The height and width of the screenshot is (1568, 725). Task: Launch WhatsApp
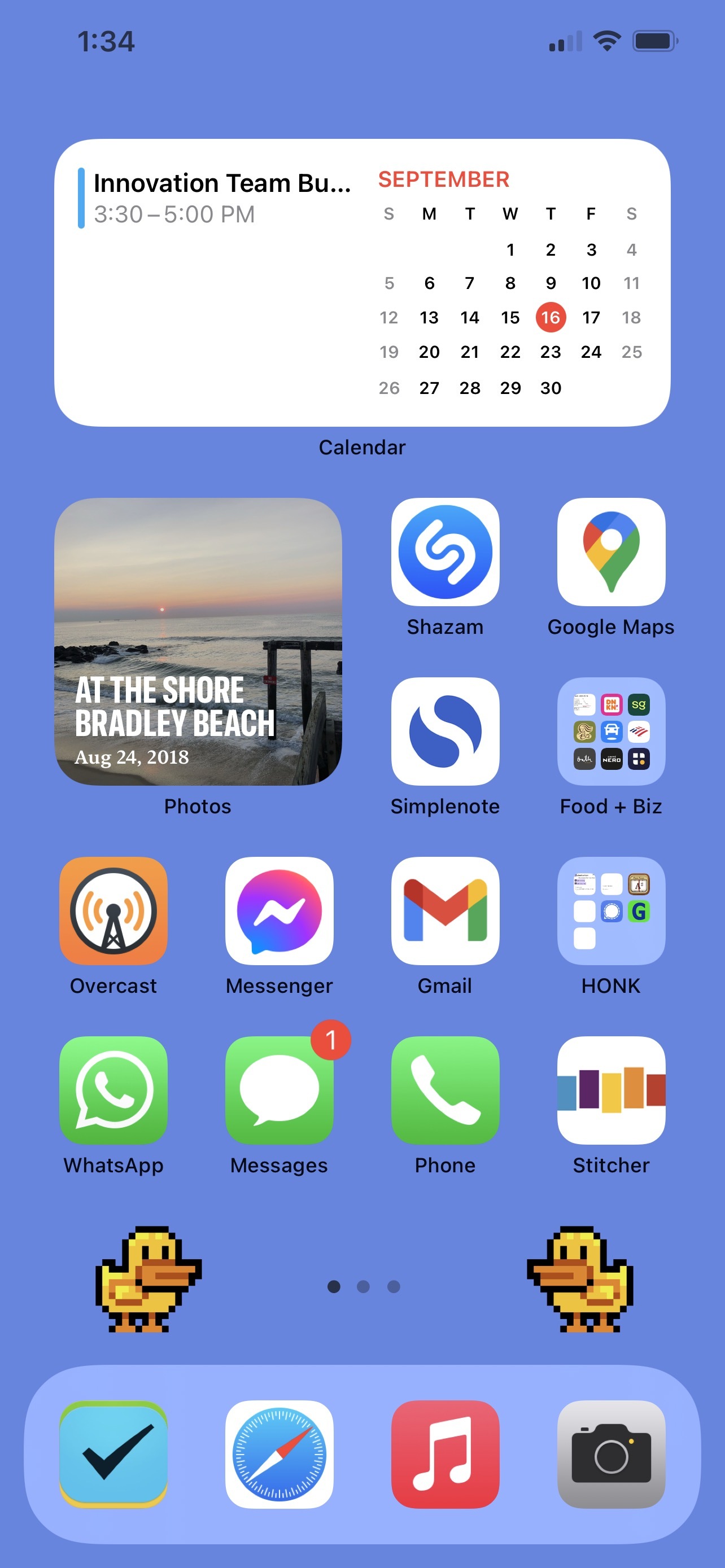(113, 1090)
